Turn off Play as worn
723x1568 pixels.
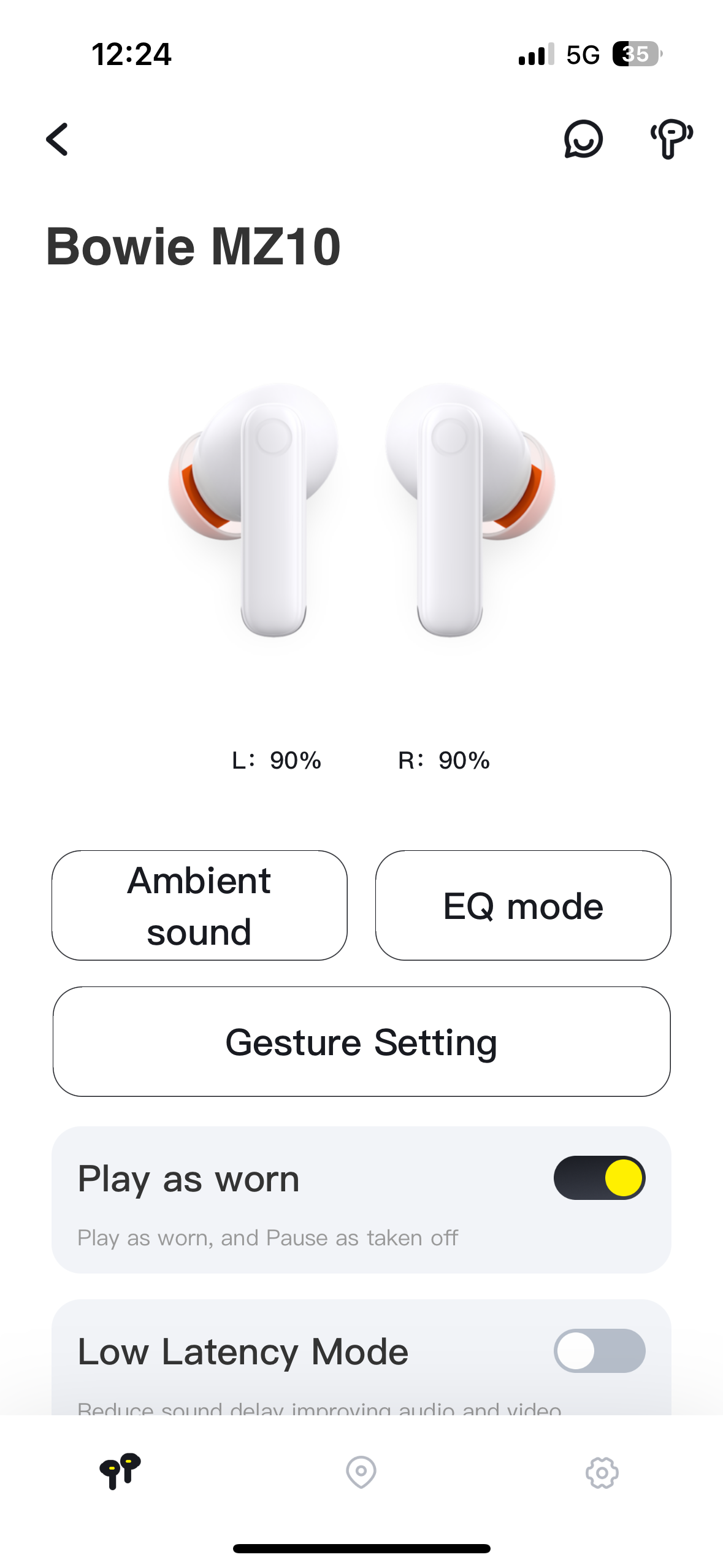coord(599,1178)
